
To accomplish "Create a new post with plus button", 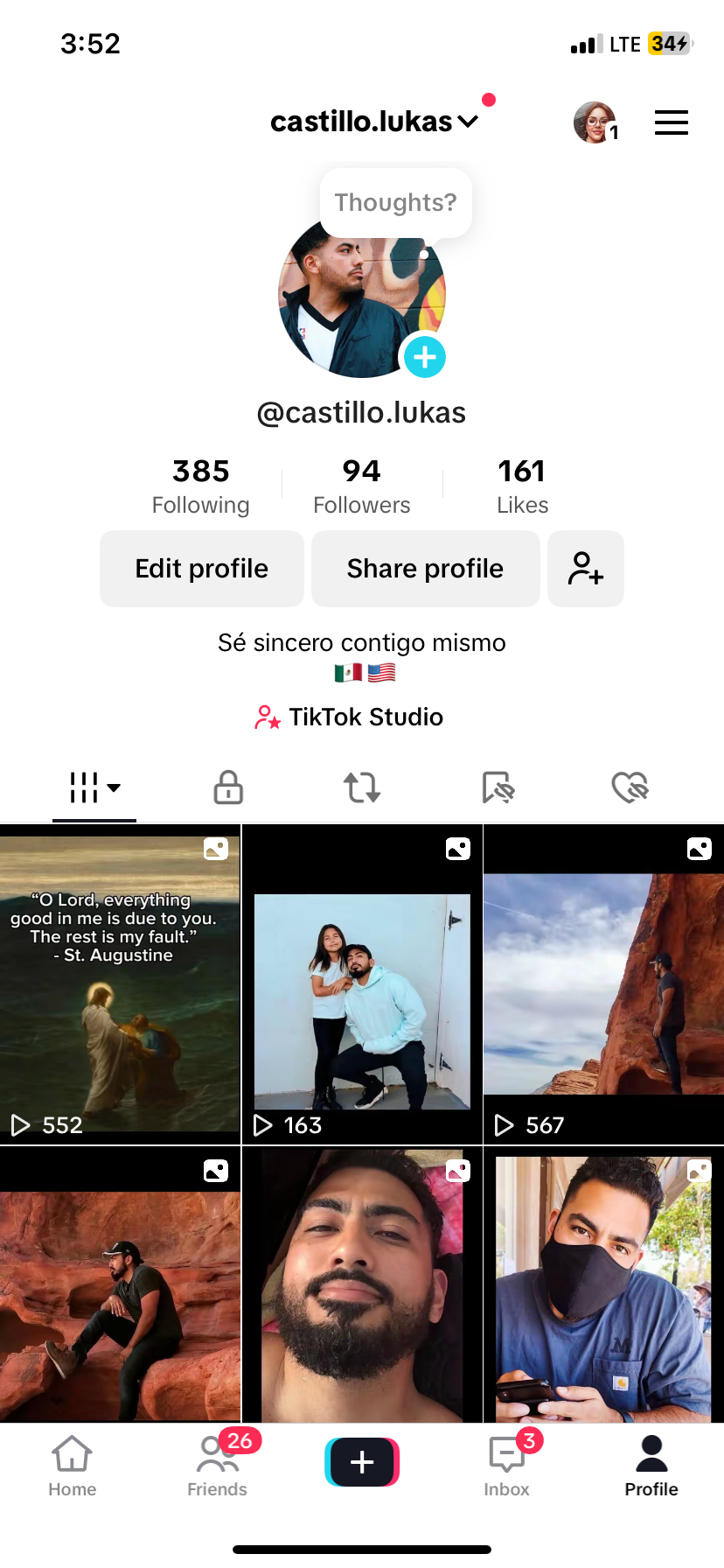I will point(362,1462).
